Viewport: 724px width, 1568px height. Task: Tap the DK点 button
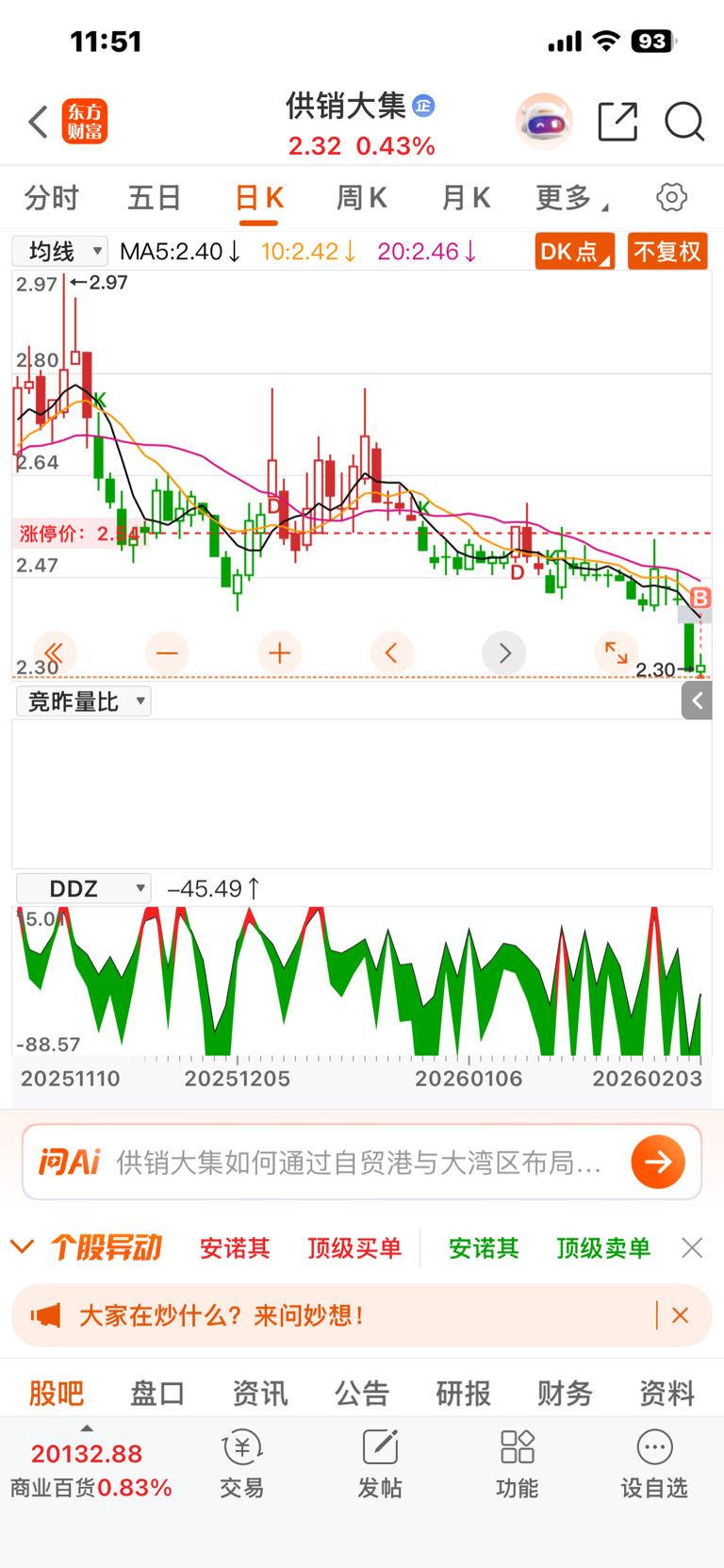pos(574,252)
